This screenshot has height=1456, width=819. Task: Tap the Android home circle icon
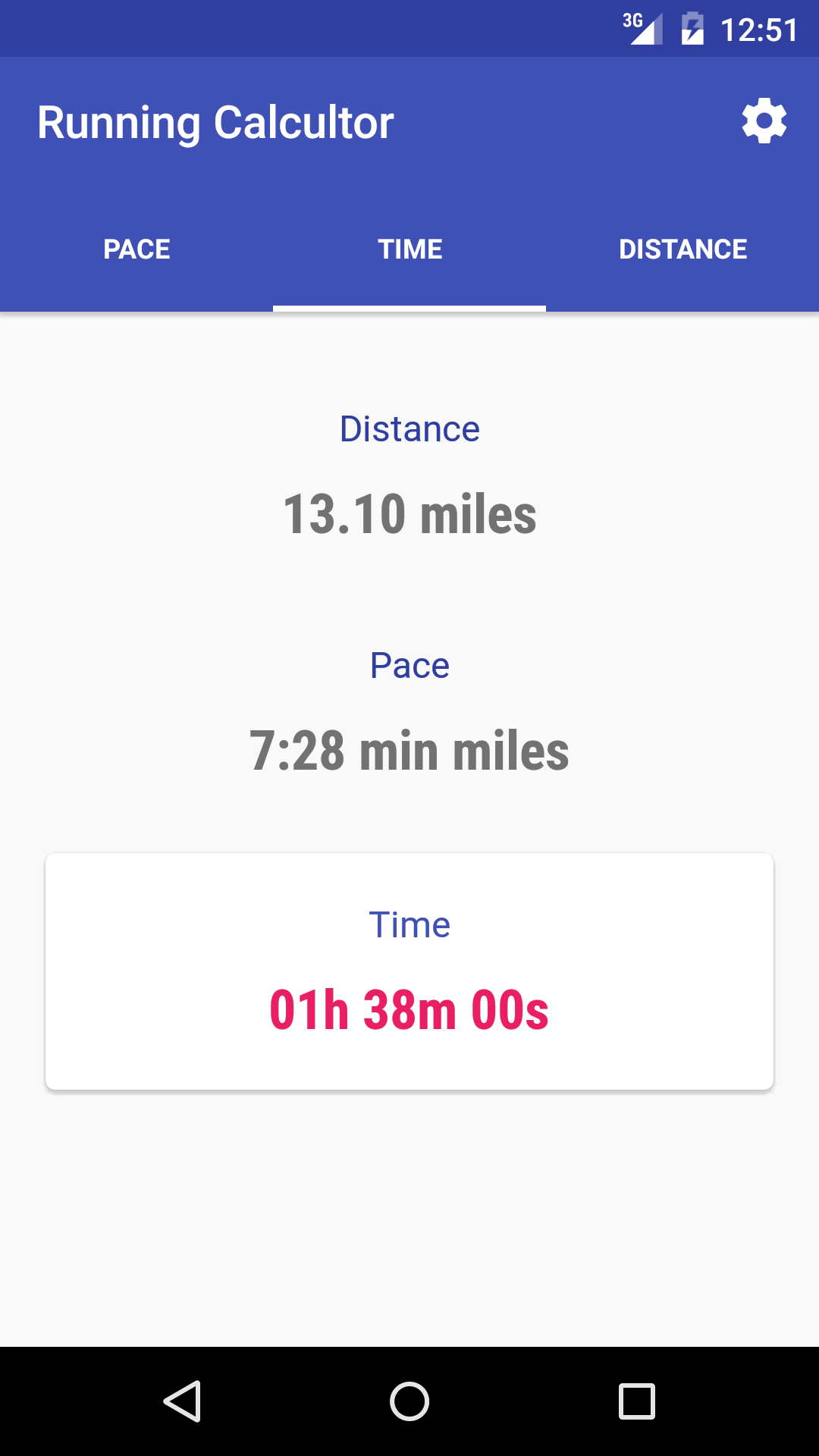(x=409, y=1401)
